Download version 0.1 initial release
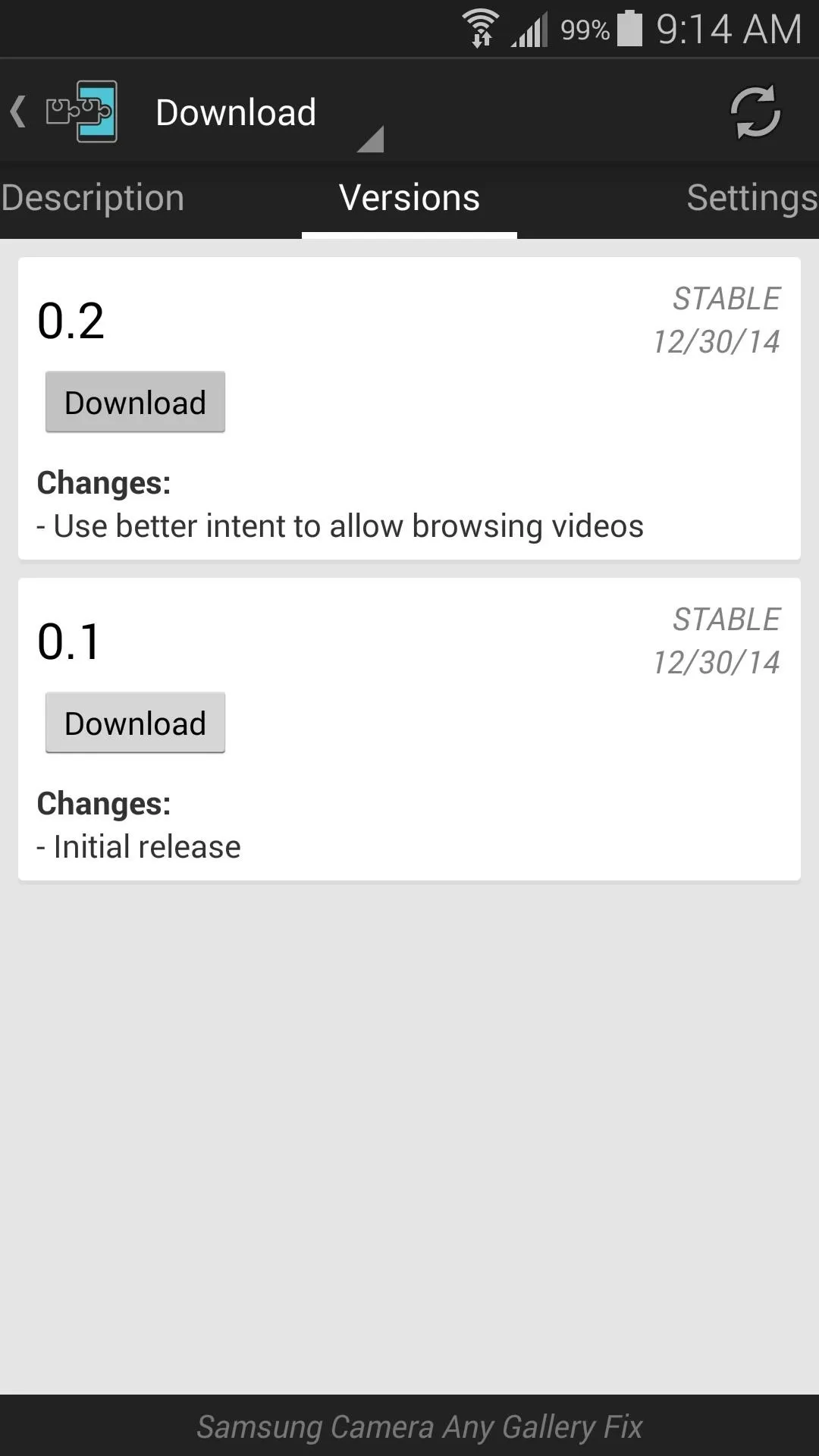819x1456 pixels. coord(135,723)
